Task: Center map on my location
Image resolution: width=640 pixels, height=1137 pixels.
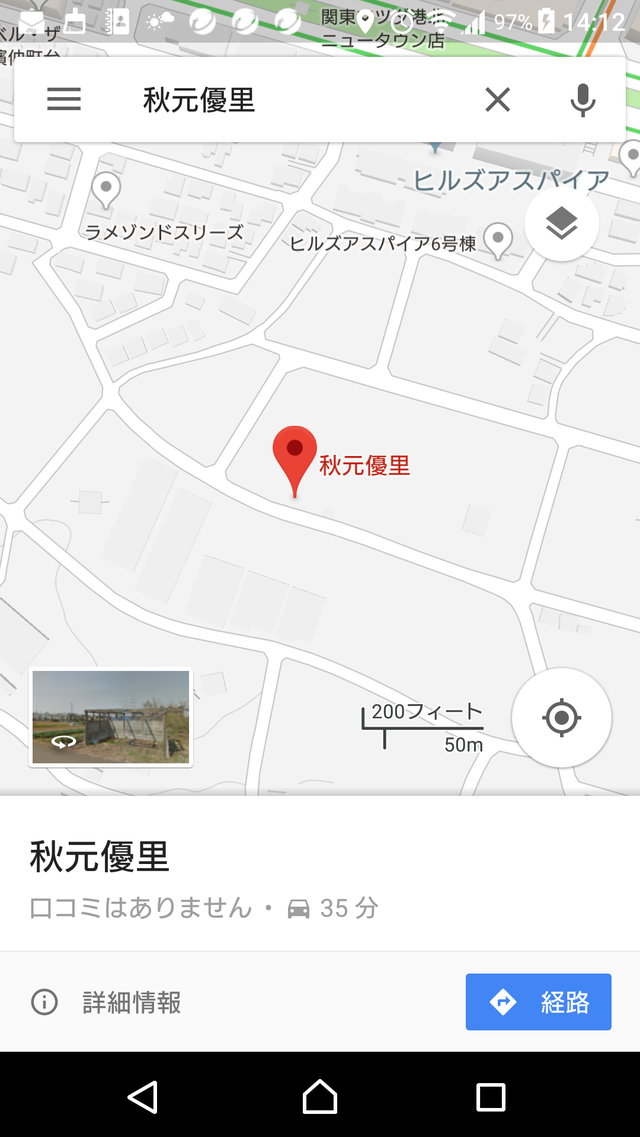Action: coord(562,718)
